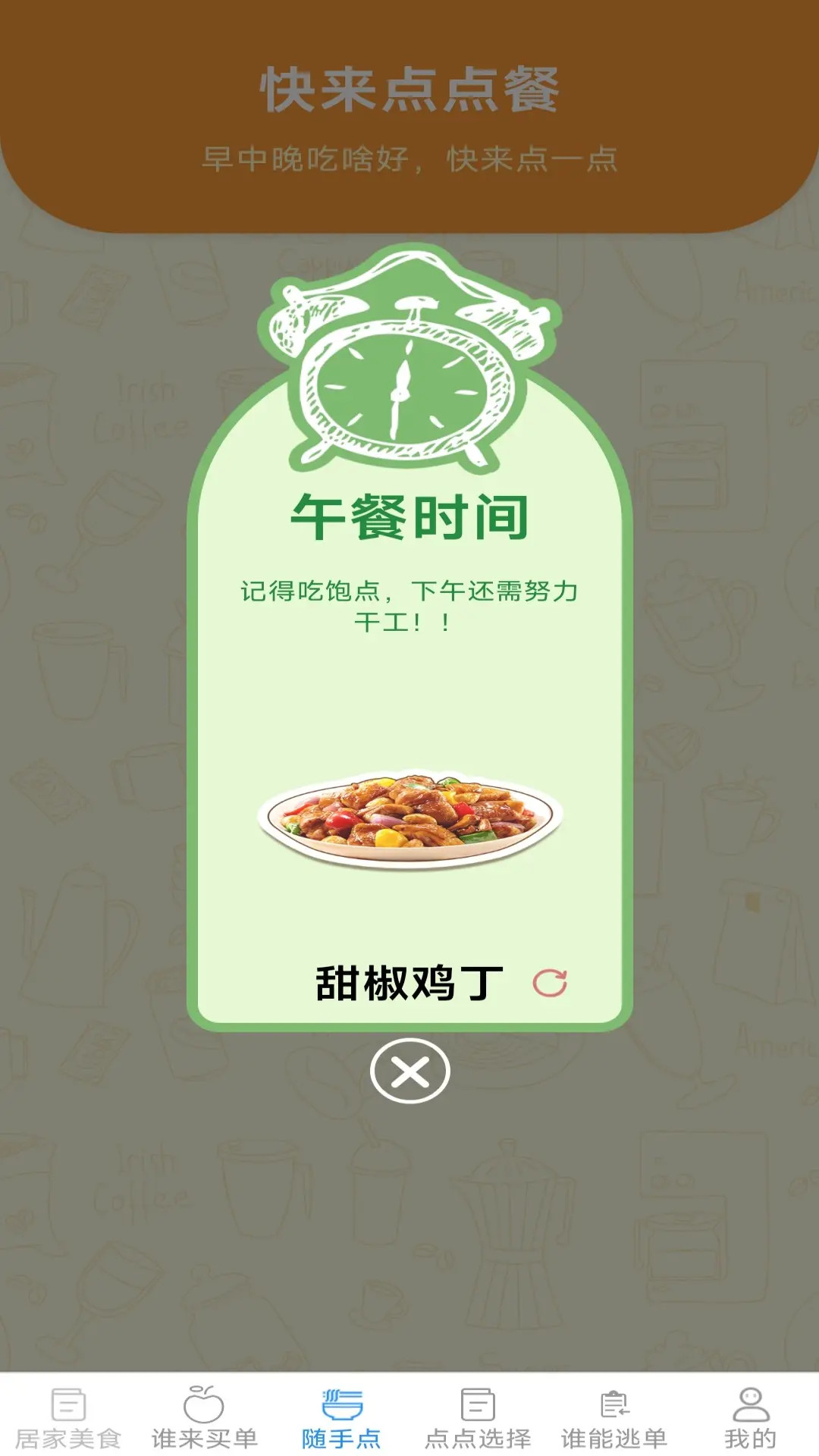Tap the green recommendation card
The width and height of the screenshot is (819, 1456).
click(409, 720)
